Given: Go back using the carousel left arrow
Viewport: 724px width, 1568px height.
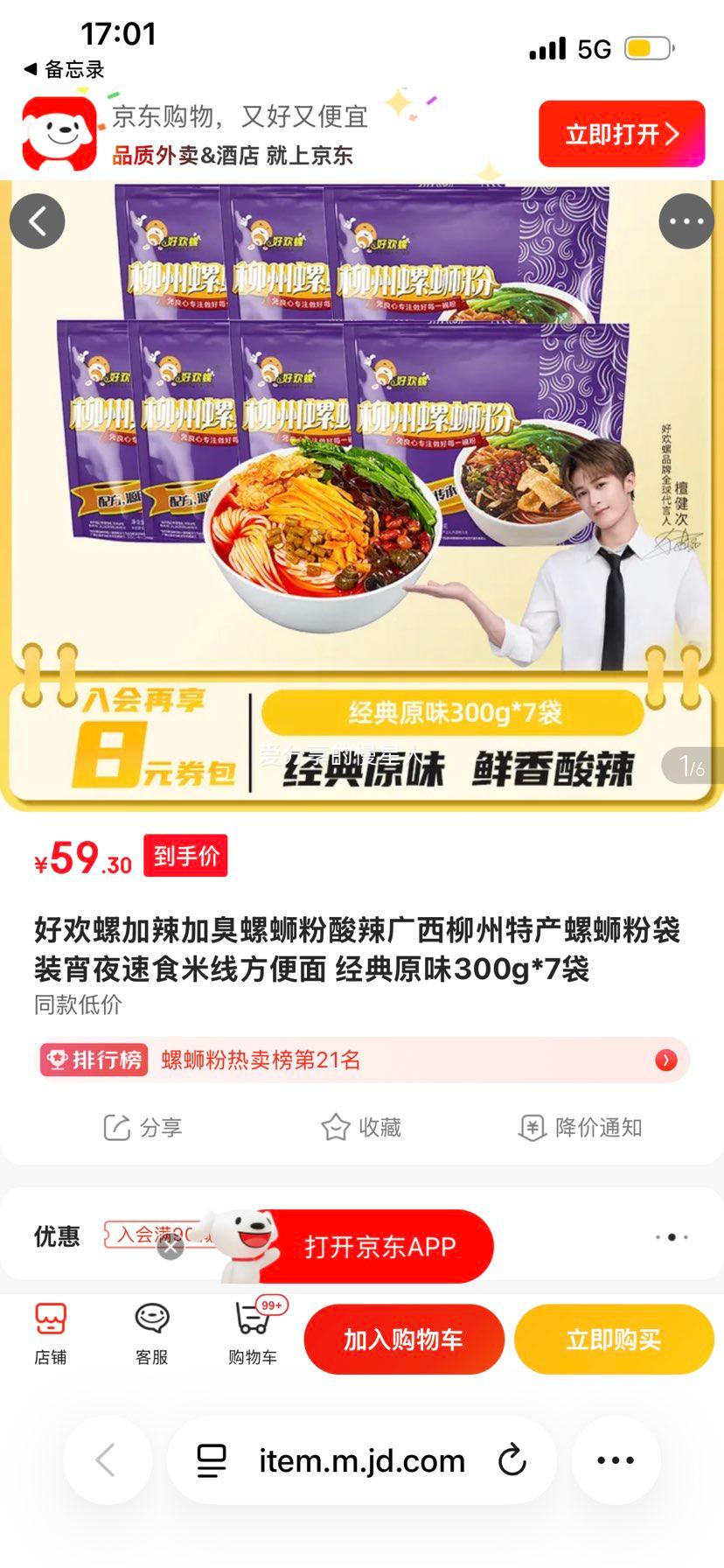Looking at the screenshot, I should 37,220.
